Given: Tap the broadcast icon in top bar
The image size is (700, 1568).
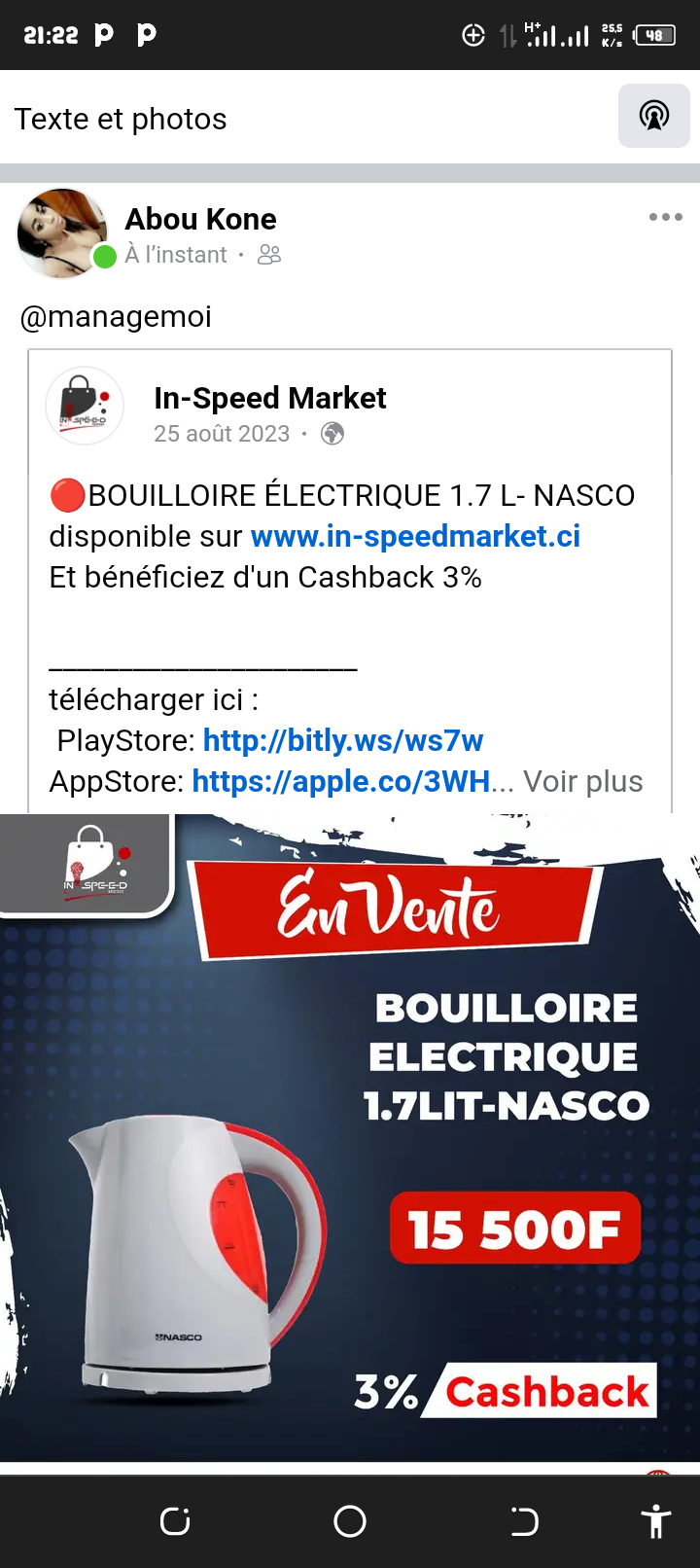Looking at the screenshot, I should (x=653, y=116).
